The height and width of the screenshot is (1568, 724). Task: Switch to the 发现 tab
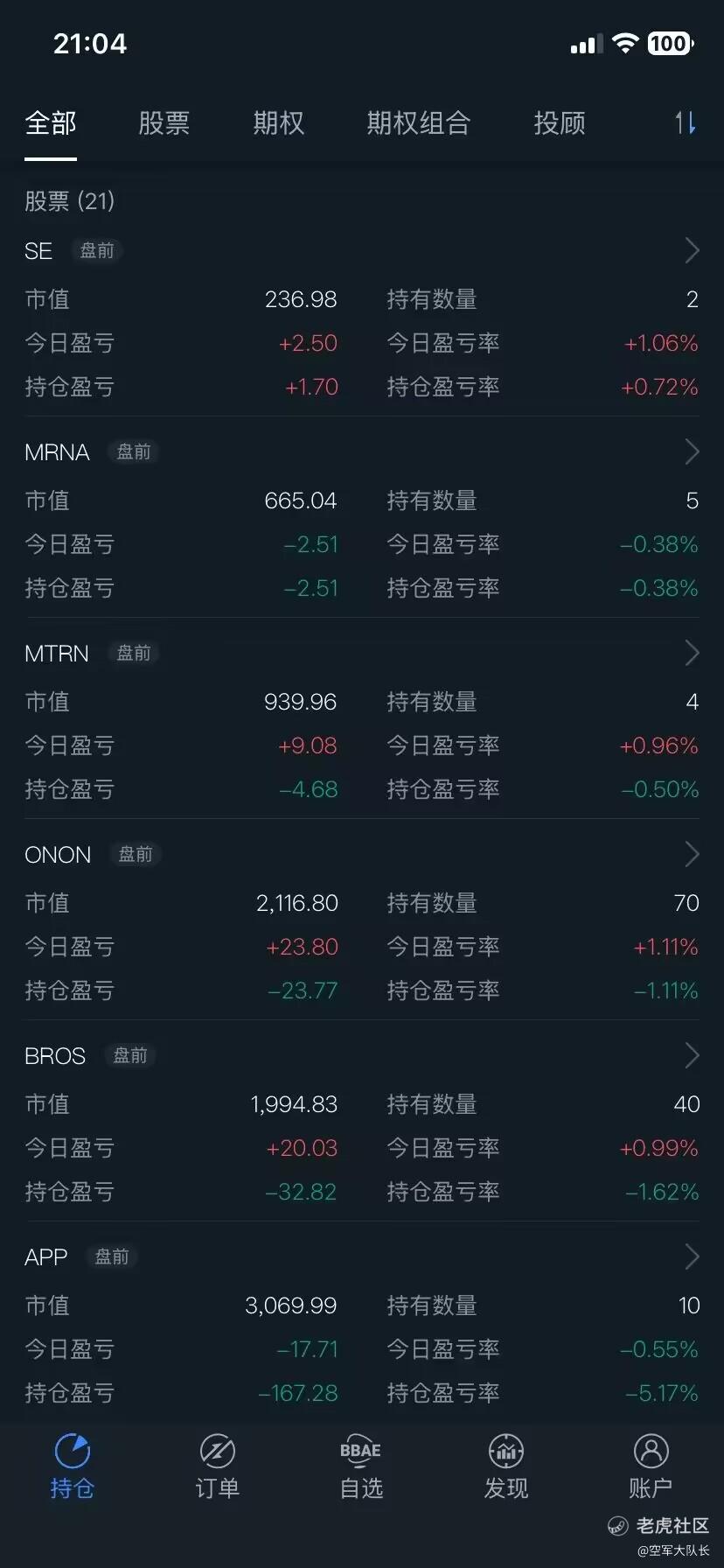coord(506,1466)
